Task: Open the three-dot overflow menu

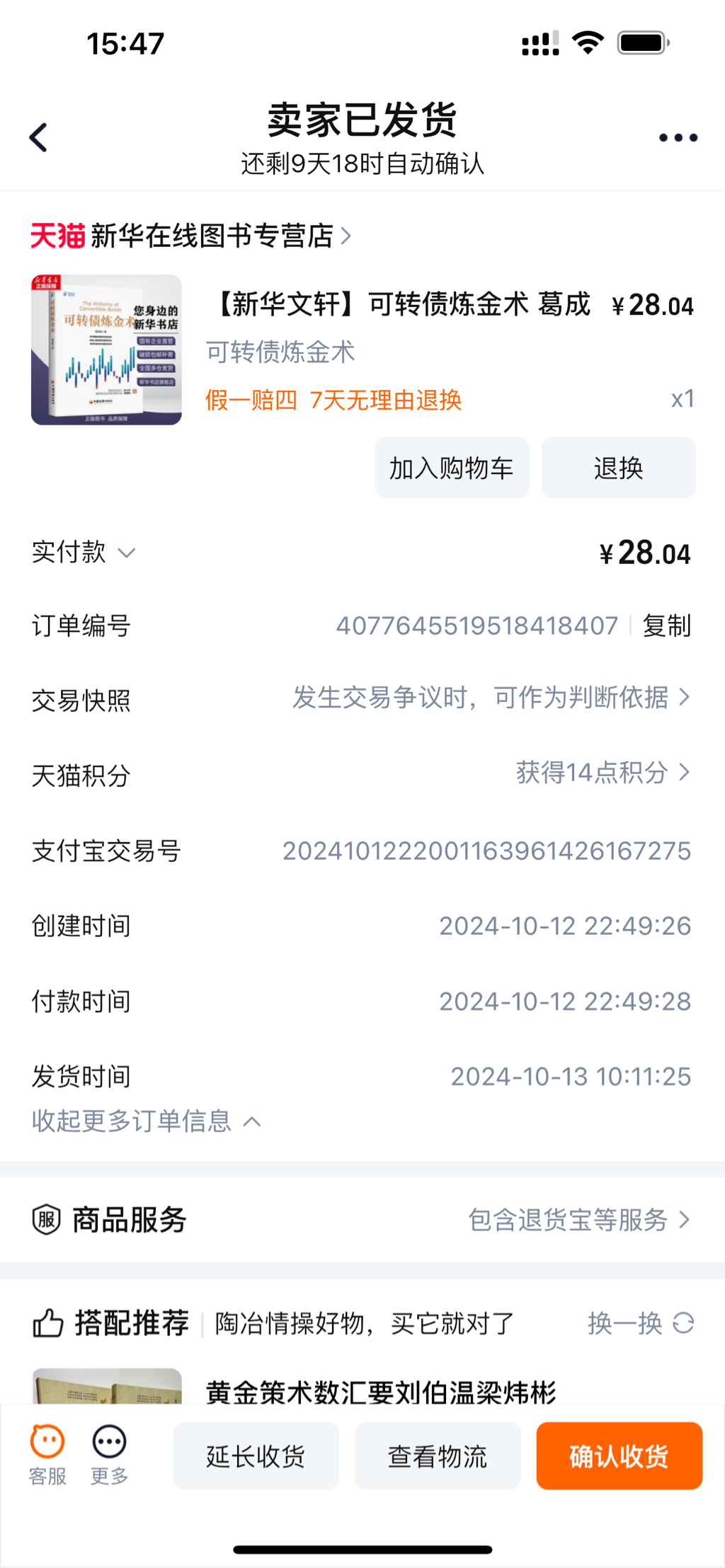Action: [678, 137]
